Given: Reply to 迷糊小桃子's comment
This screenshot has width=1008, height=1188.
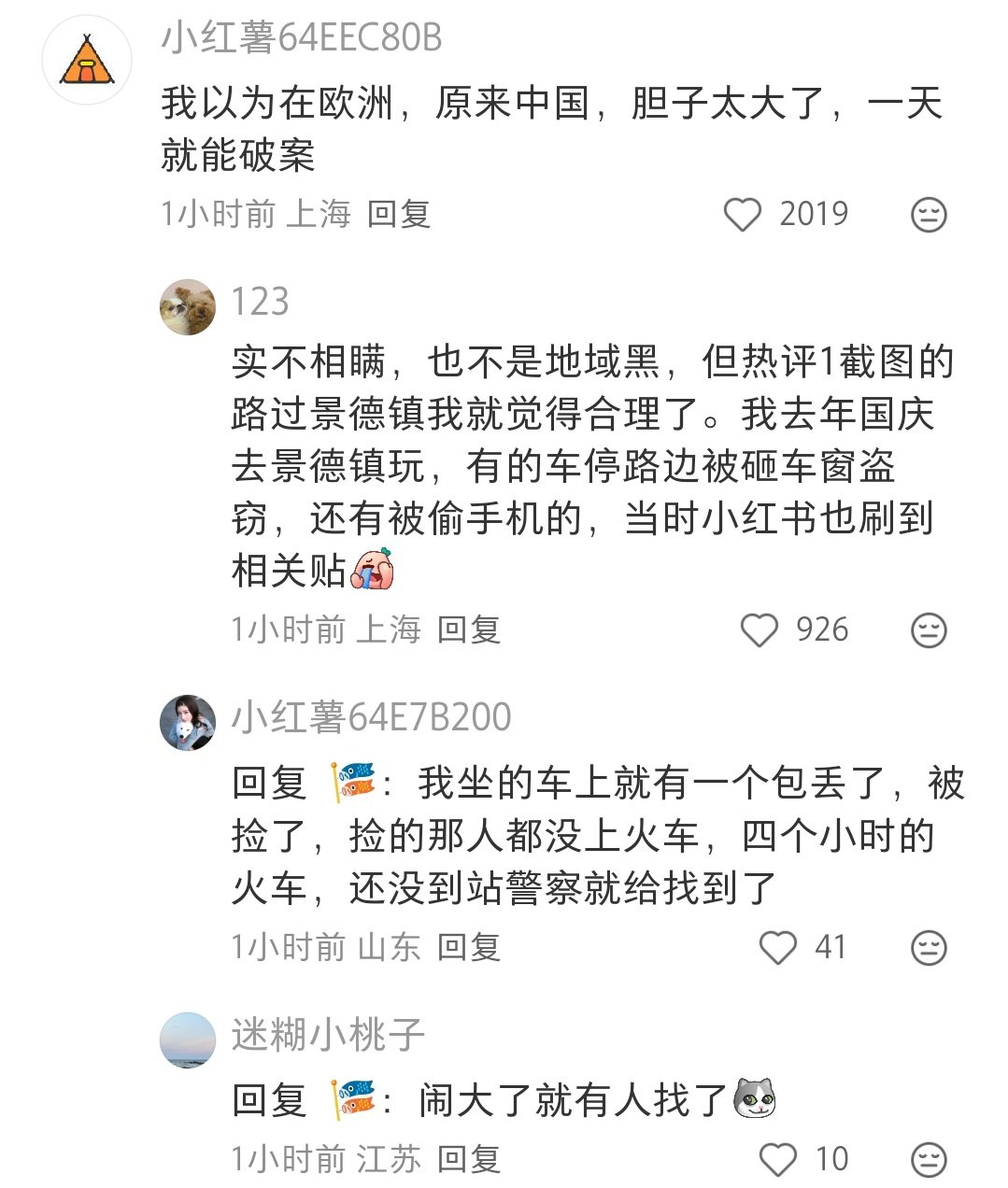Looking at the screenshot, I should click(x=469, y=1160).
